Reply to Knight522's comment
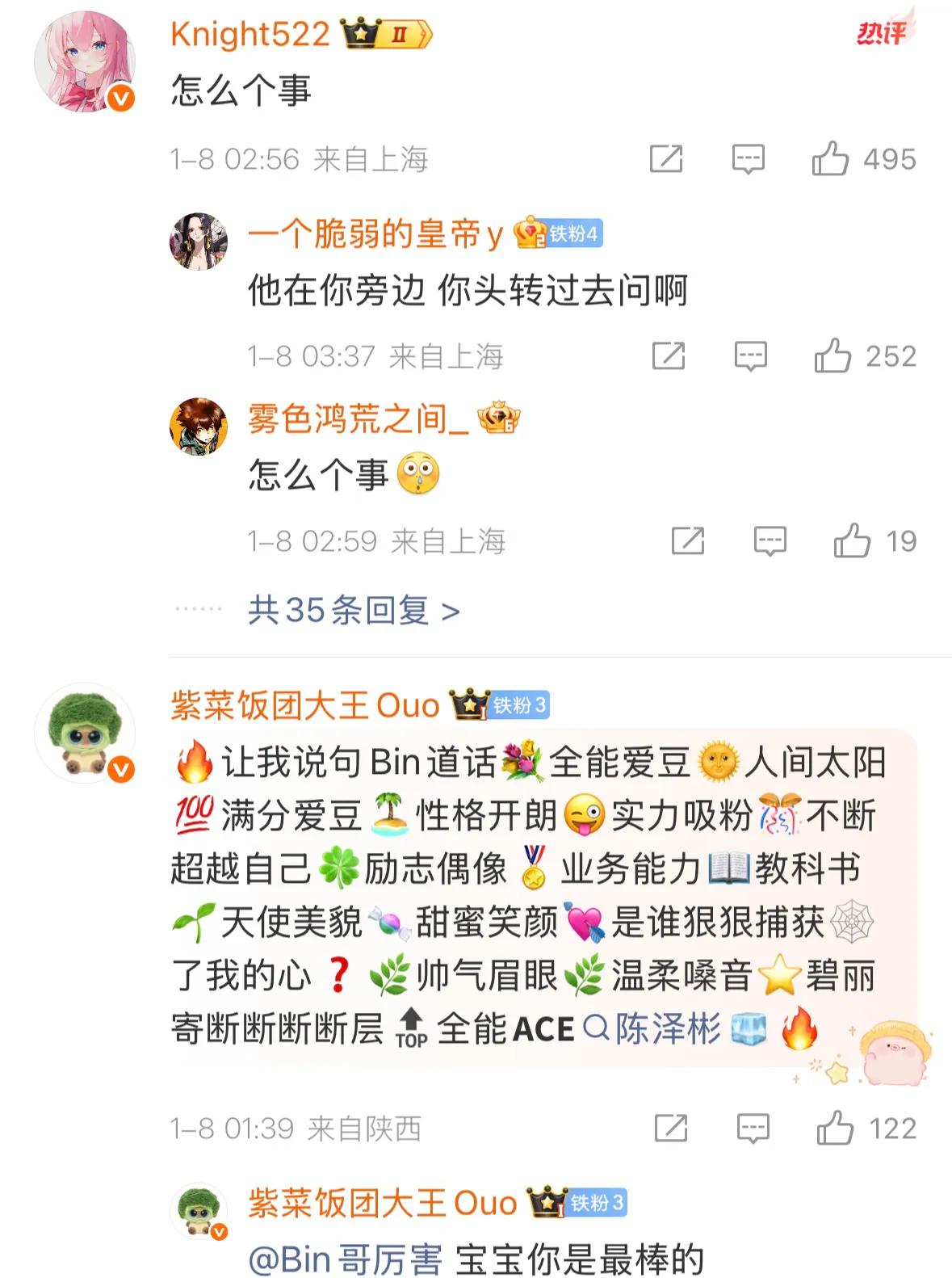Screen dimensions: 952x1278 (x=748, y=158)
